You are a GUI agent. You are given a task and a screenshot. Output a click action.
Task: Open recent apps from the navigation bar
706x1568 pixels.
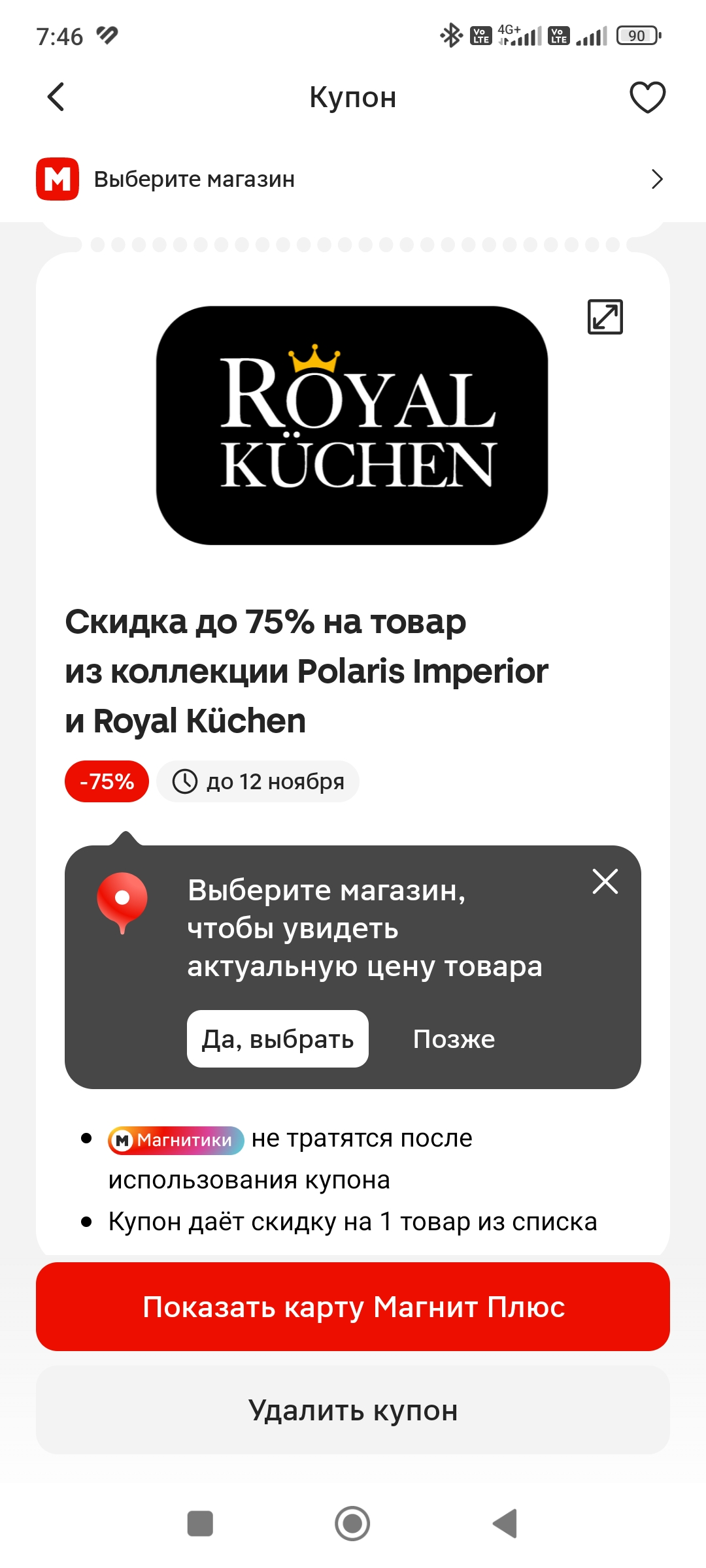click(200, 1524)
